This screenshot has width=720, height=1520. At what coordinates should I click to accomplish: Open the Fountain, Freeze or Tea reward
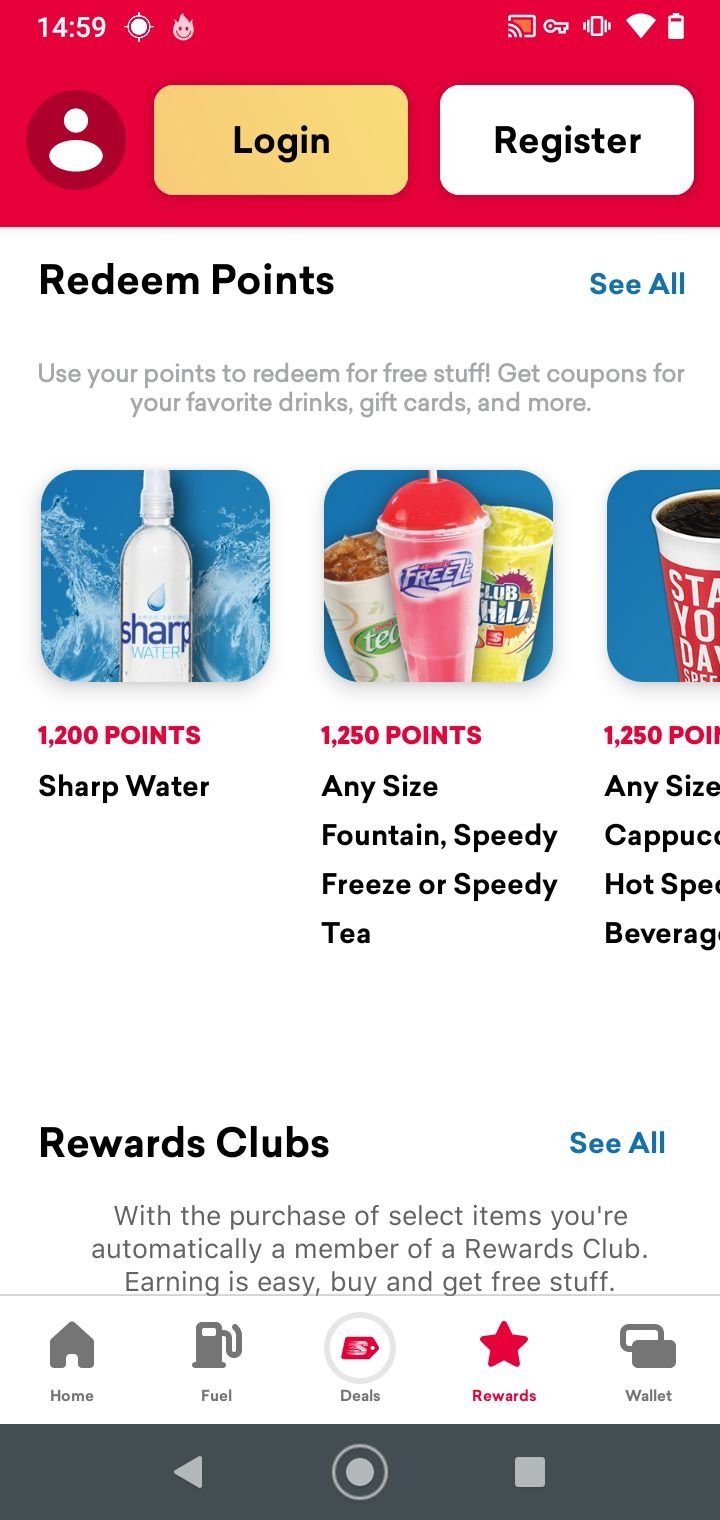pos(439,710)
